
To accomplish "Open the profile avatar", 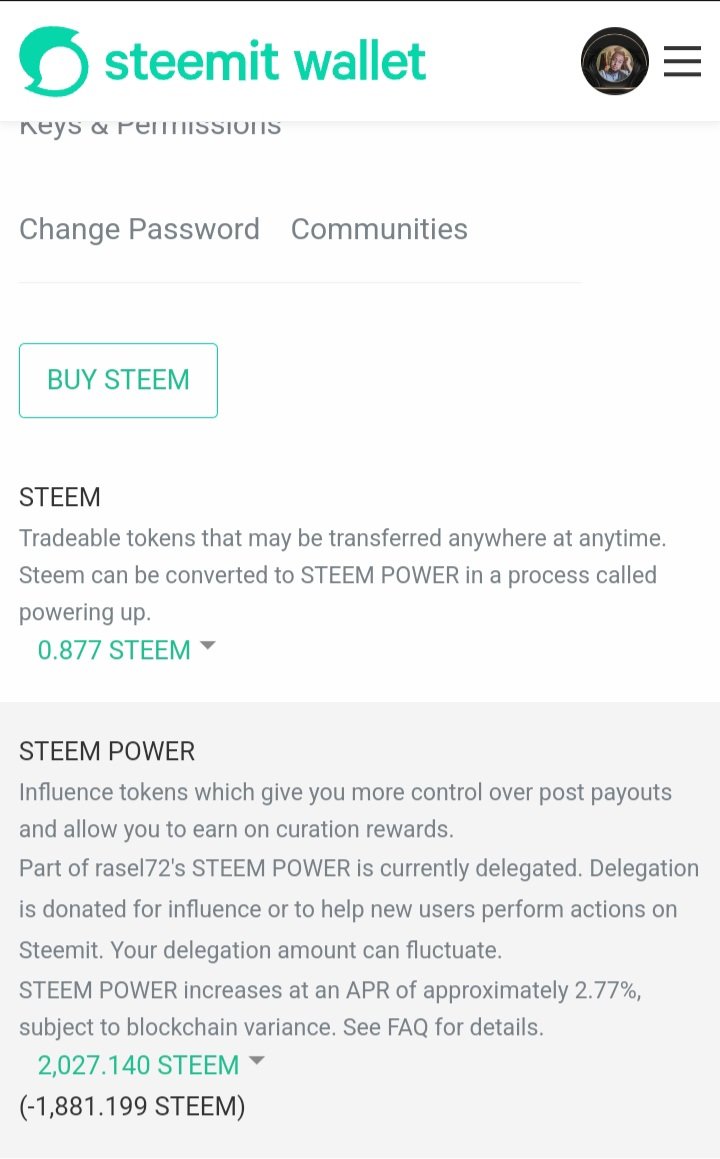I will click(614, 62).
